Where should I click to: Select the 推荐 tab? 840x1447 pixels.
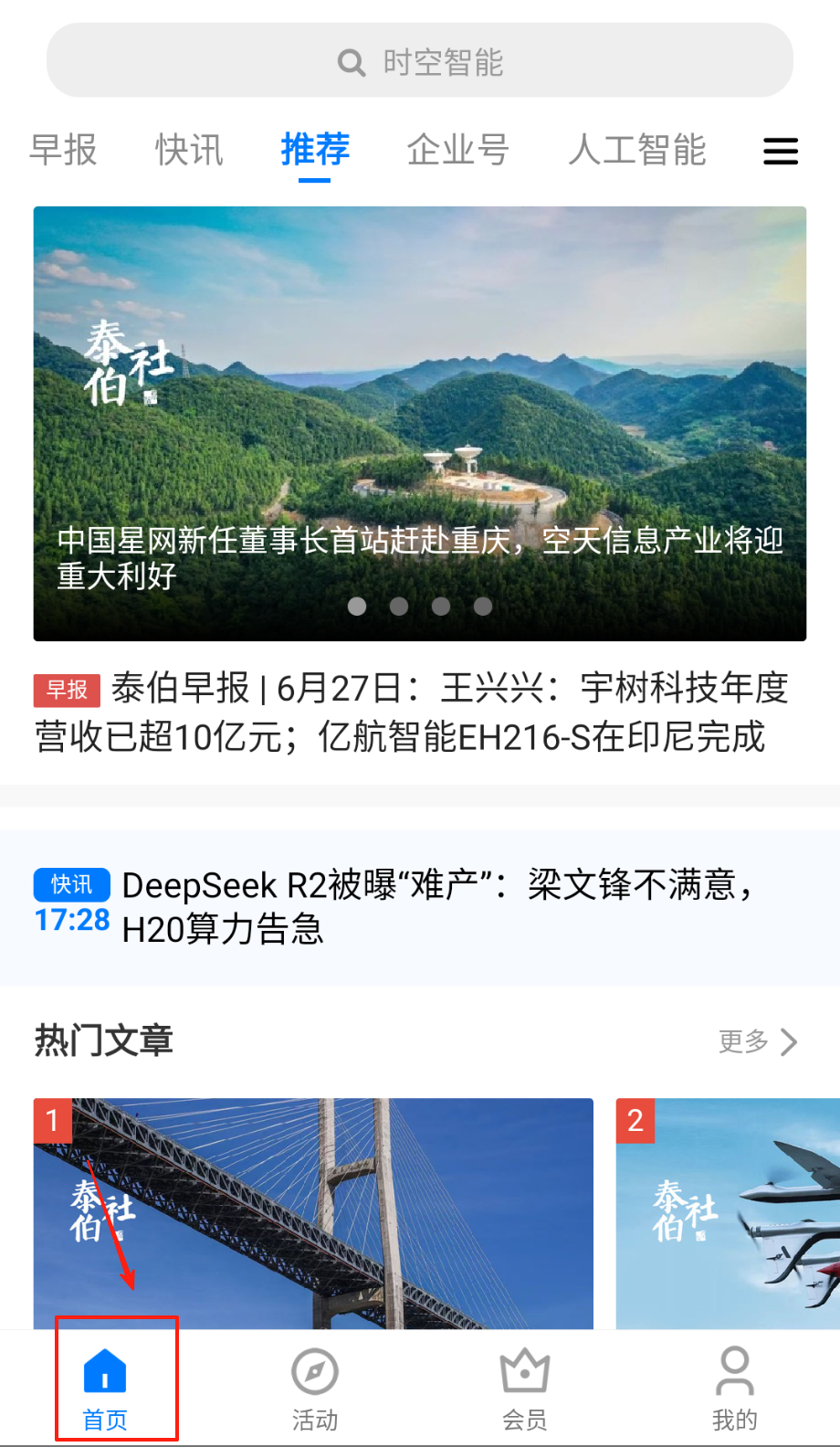point(315,151)
